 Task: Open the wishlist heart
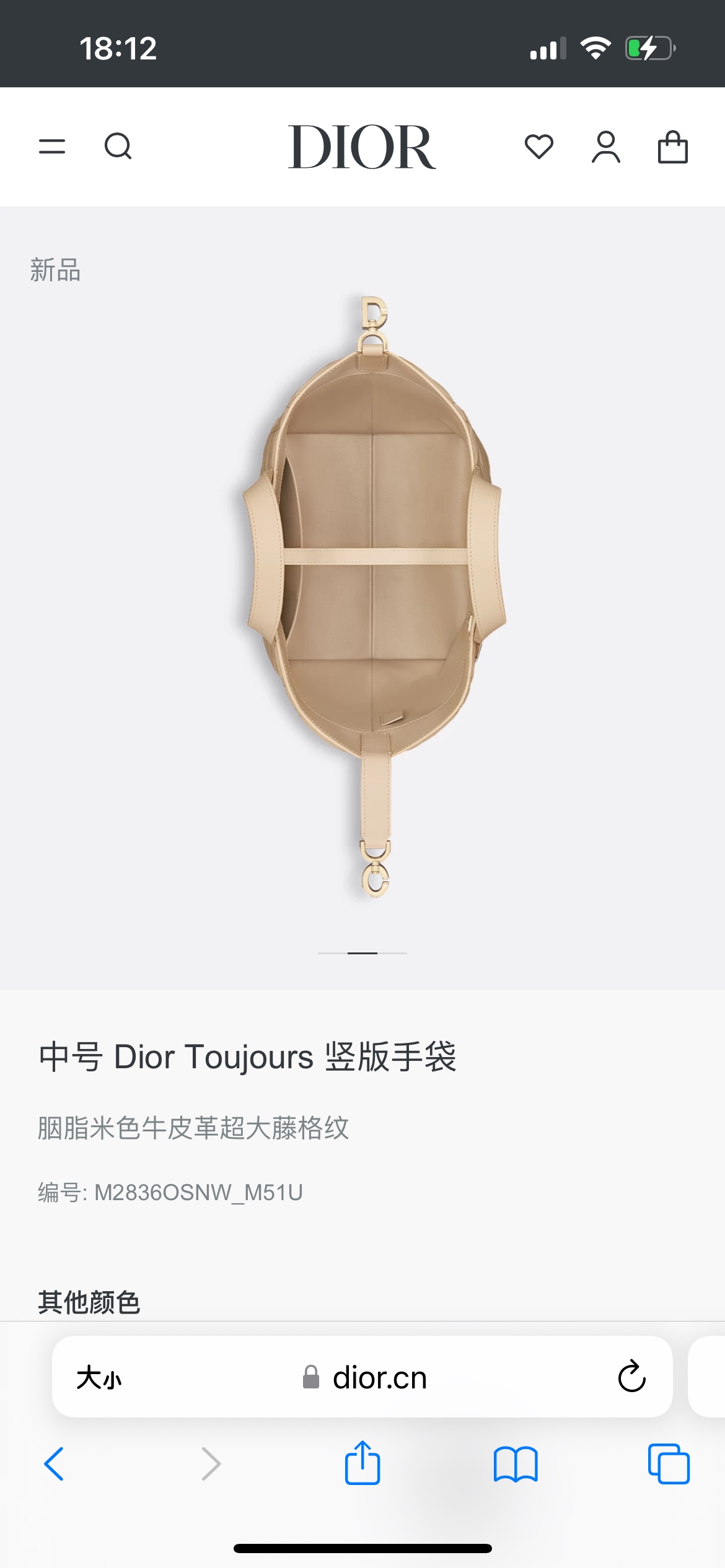538,147
